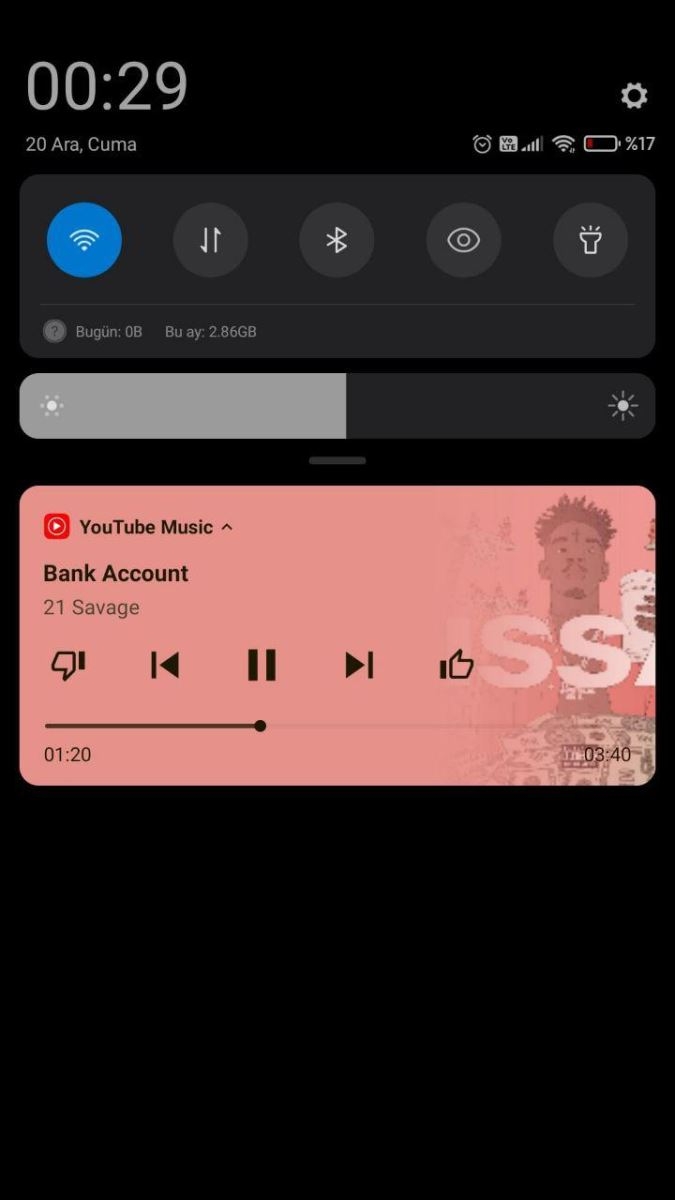
Task: Pause the song Bank Account
Action: tap(262, 665)
